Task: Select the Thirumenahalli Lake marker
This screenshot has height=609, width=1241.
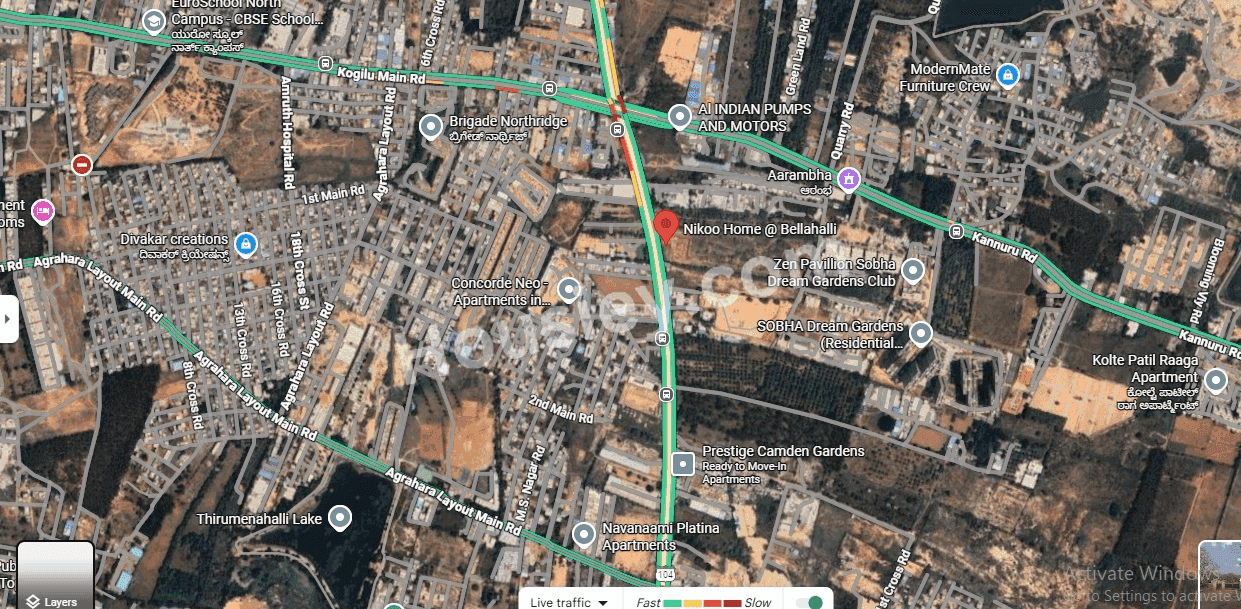Action: click(x=341, y=517)
